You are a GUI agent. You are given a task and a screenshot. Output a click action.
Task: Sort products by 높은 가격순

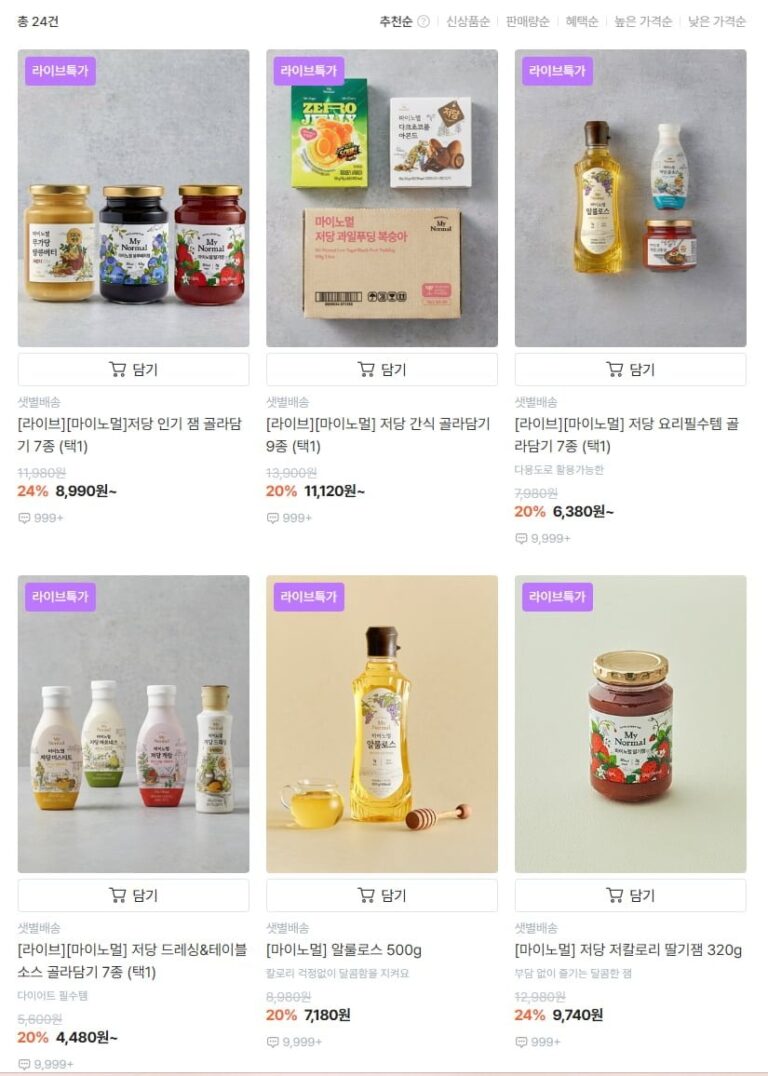click(x=642, y=22)
